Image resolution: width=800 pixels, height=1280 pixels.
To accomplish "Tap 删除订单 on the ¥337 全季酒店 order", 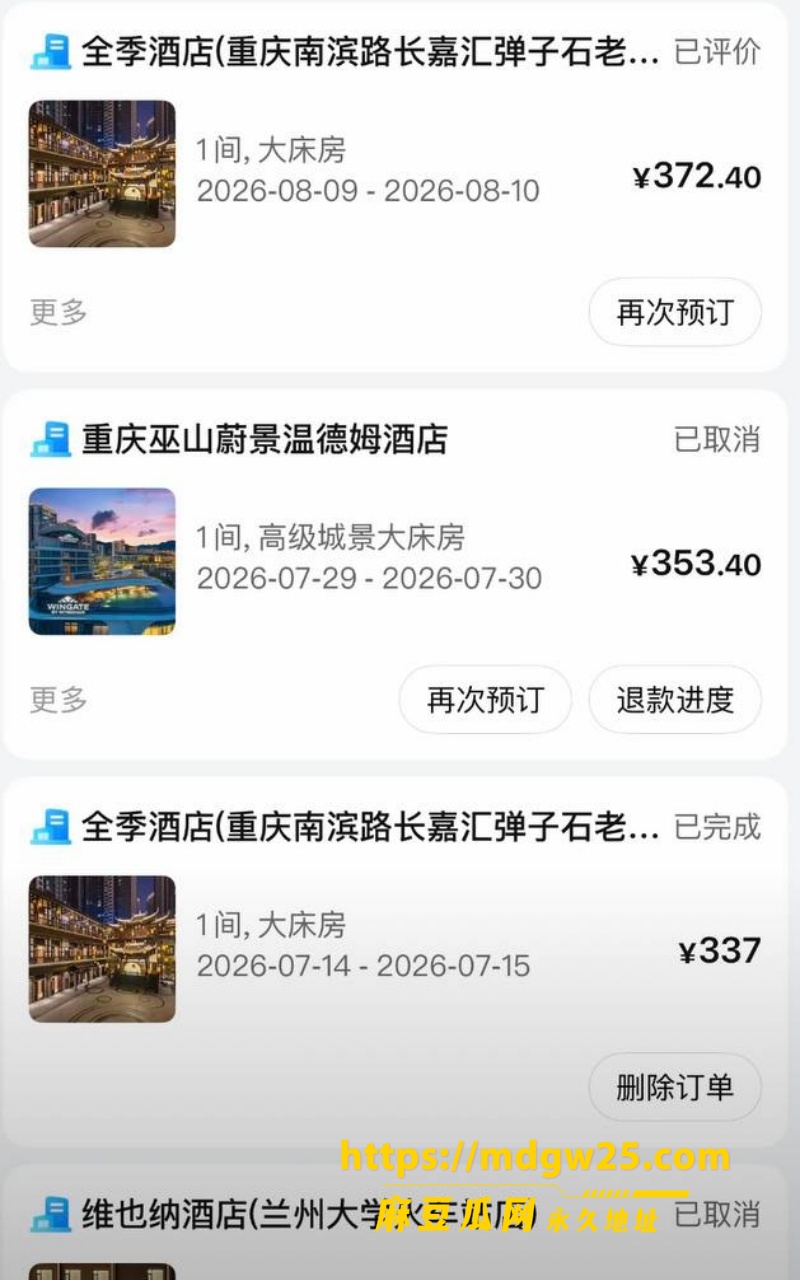I will (675, 1087).
